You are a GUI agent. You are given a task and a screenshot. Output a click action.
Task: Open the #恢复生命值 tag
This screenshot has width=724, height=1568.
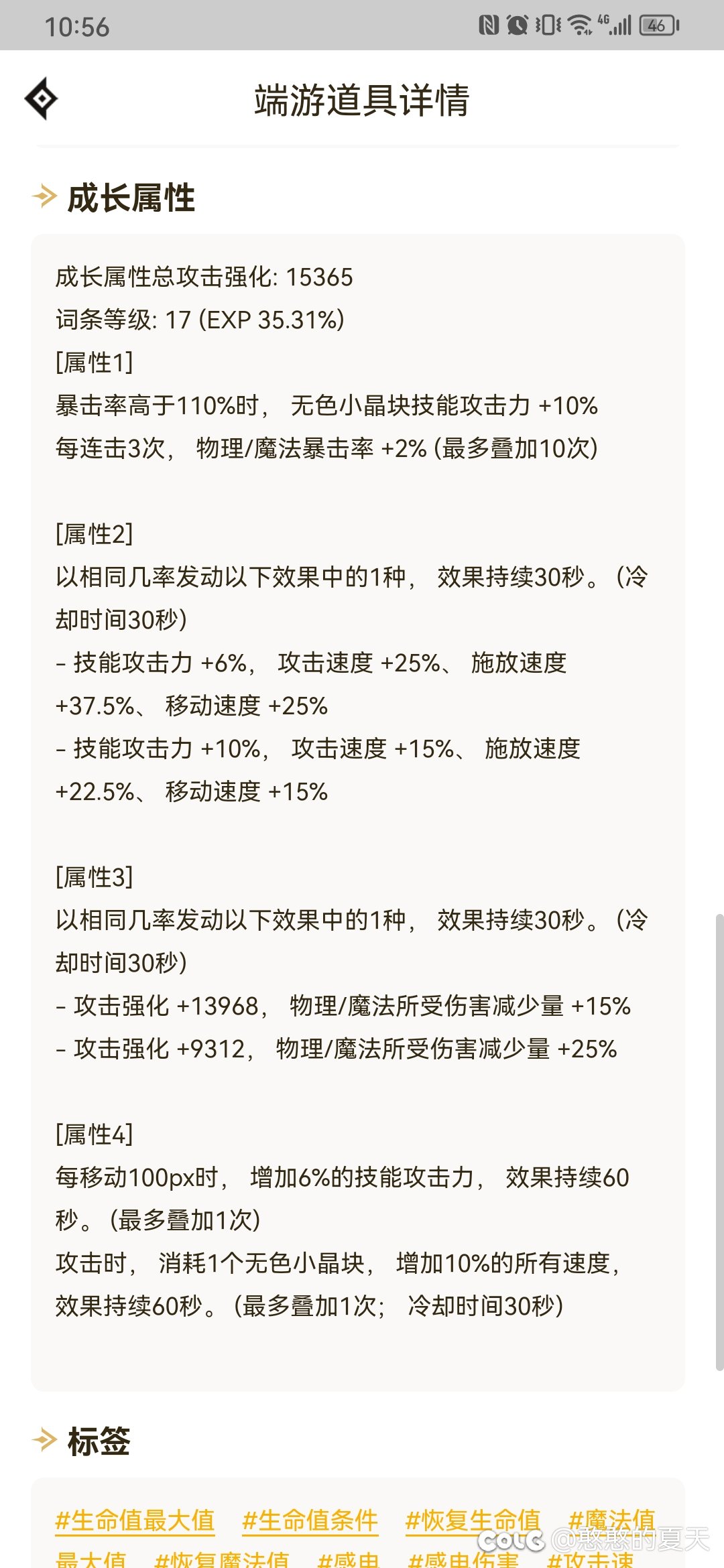tap(473, 1520)
